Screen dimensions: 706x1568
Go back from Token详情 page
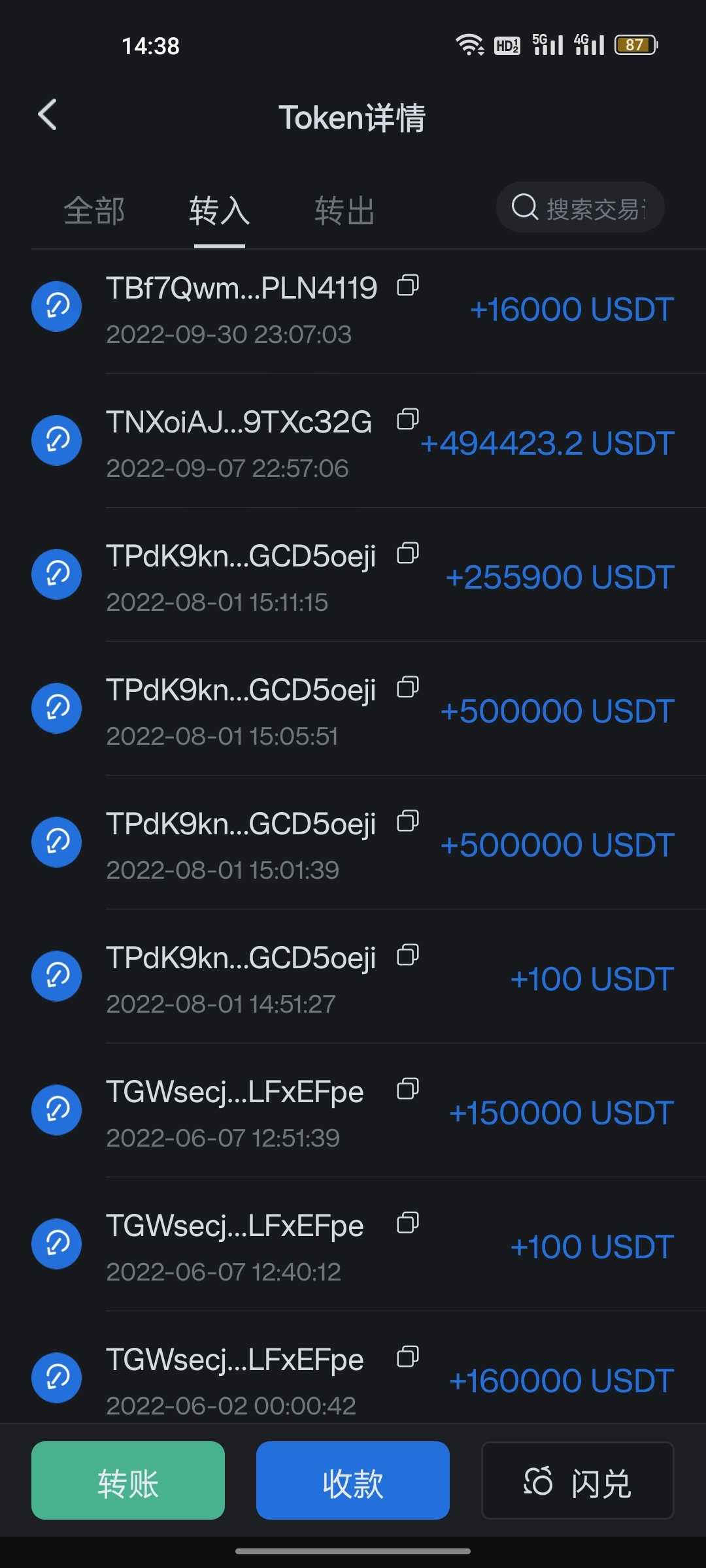[48, 116]
